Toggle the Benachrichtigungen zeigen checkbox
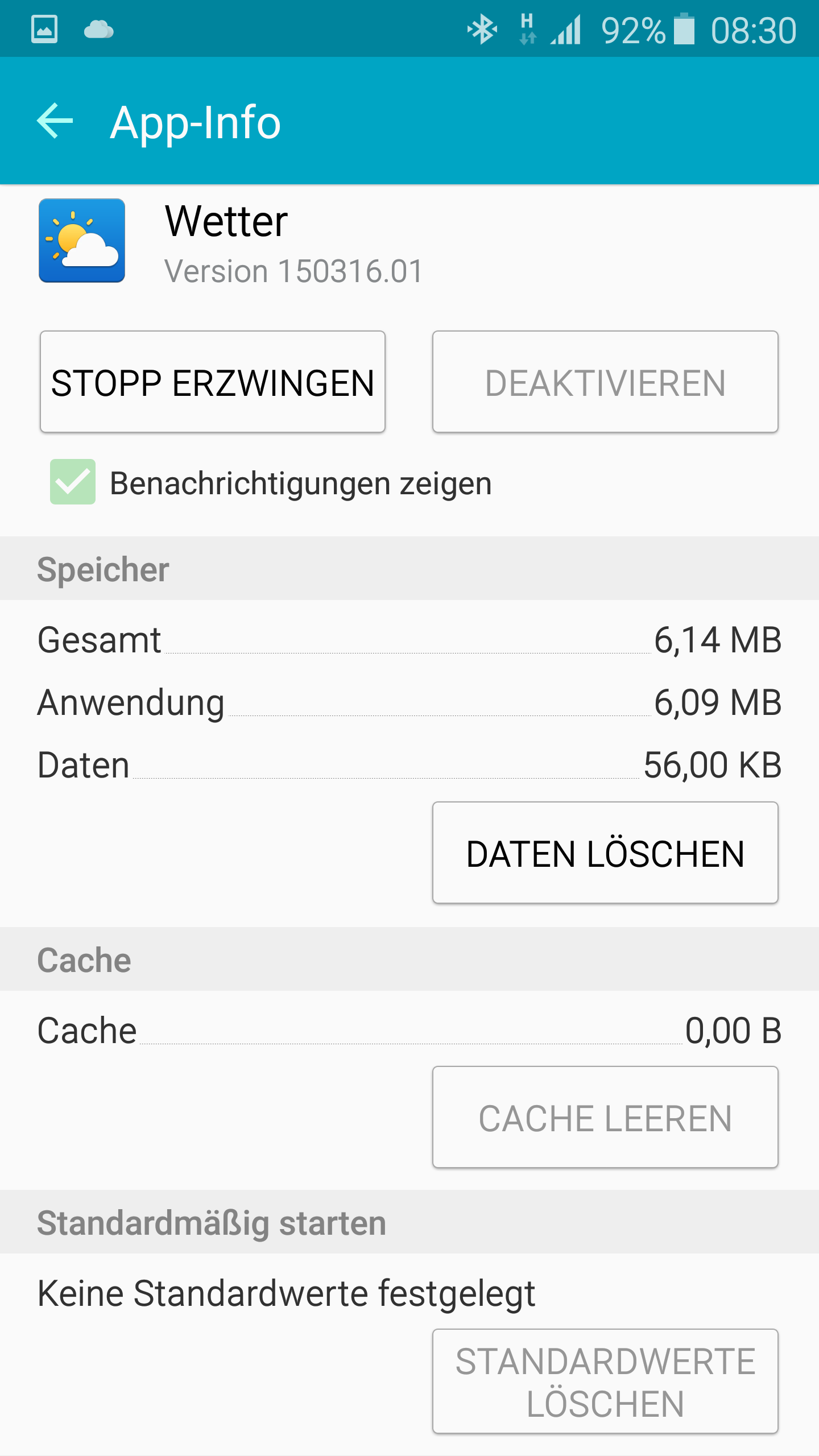The height and width of the screenshot is (1456, 819). coord(73,482)
